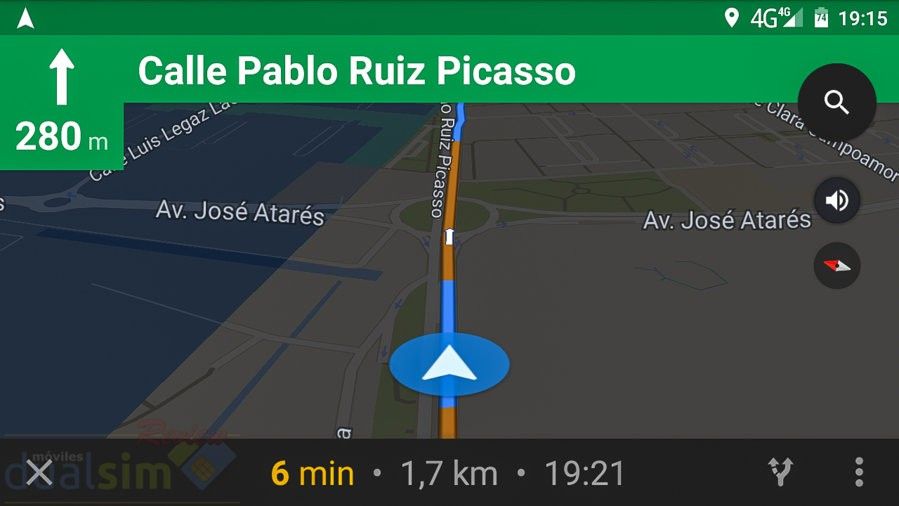This screenshot has width=899, height=506.
Task: Tap the 6 min trip summary bar
Action: click(447, 473)
